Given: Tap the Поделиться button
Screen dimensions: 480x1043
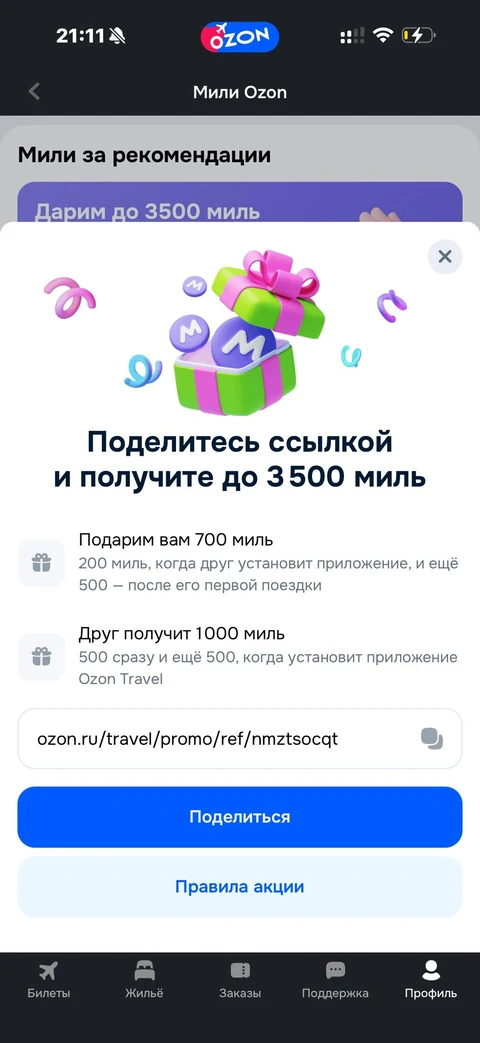Looking at the screenshot, I should tap(240, 817).
